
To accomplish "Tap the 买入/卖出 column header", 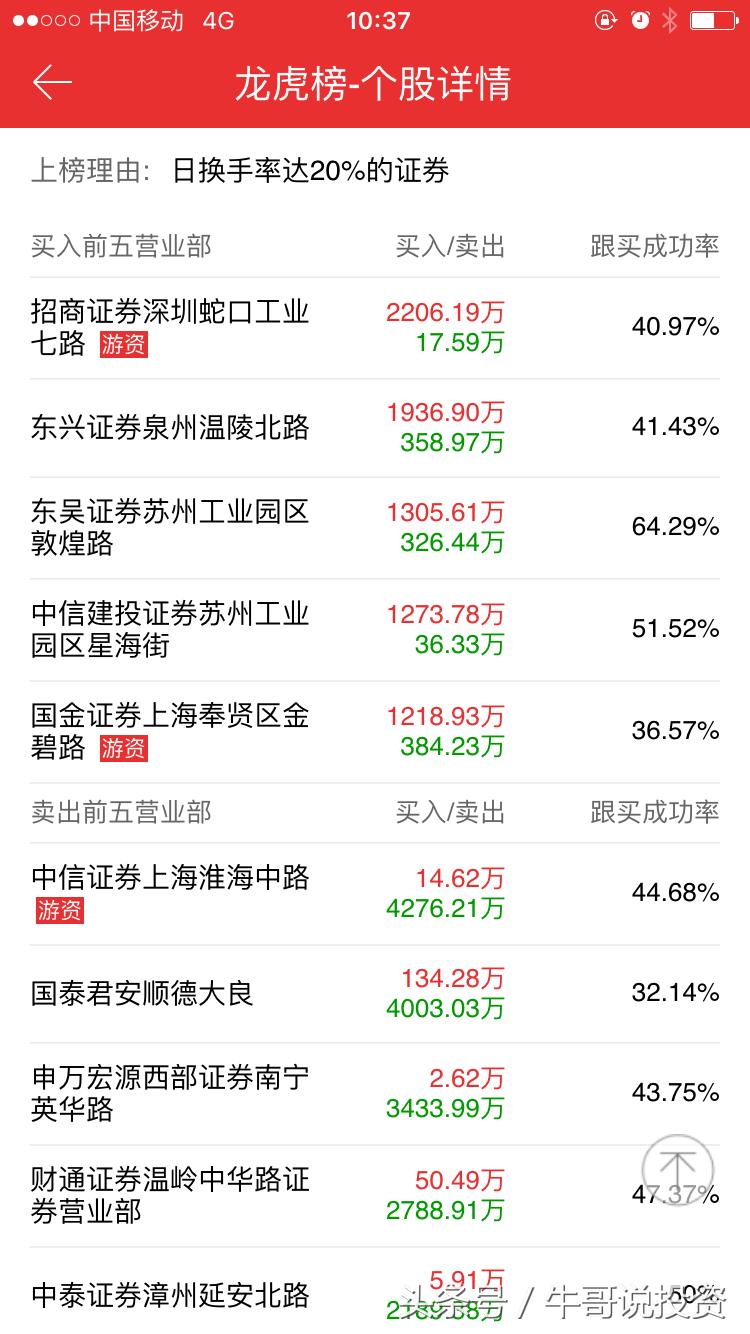I will click(x=452, y=245).
